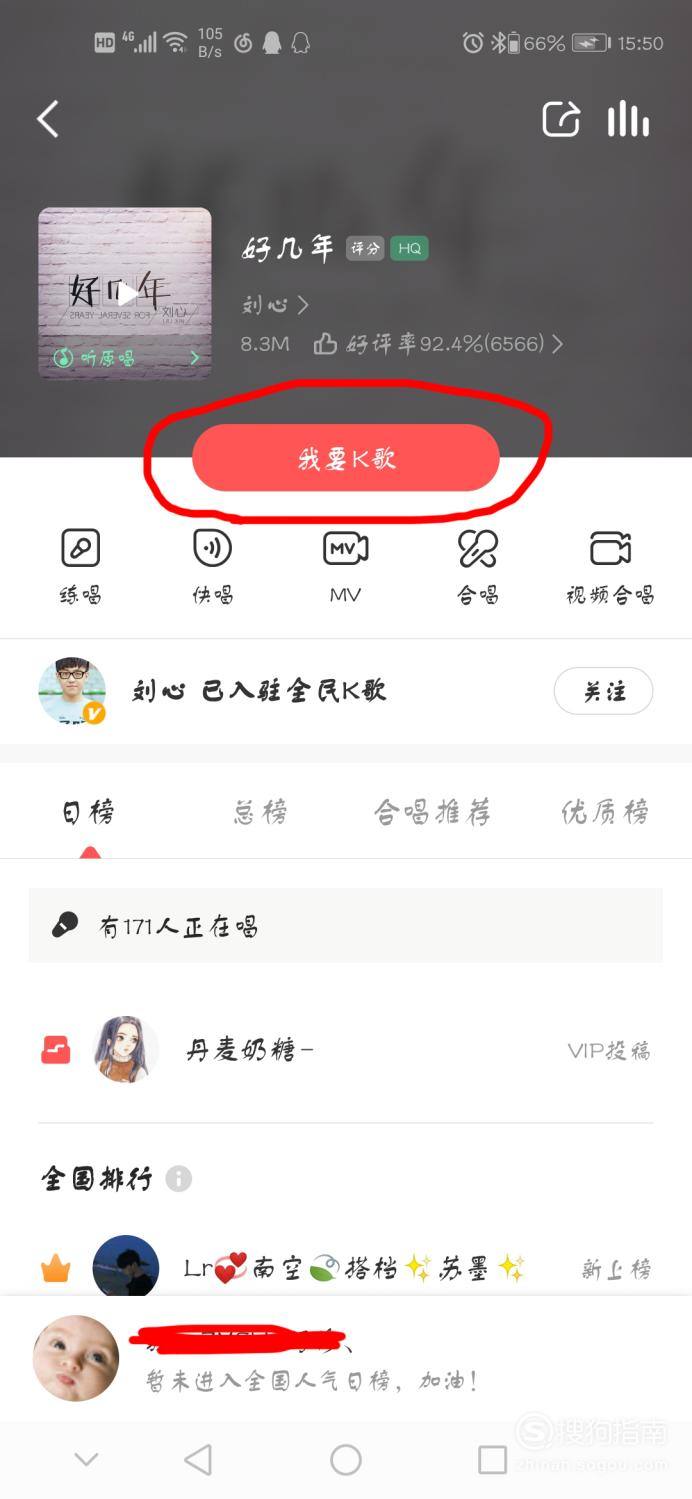Select the 合唱 duet option
The image size is (692, 1499).
(x=477, y=566)
